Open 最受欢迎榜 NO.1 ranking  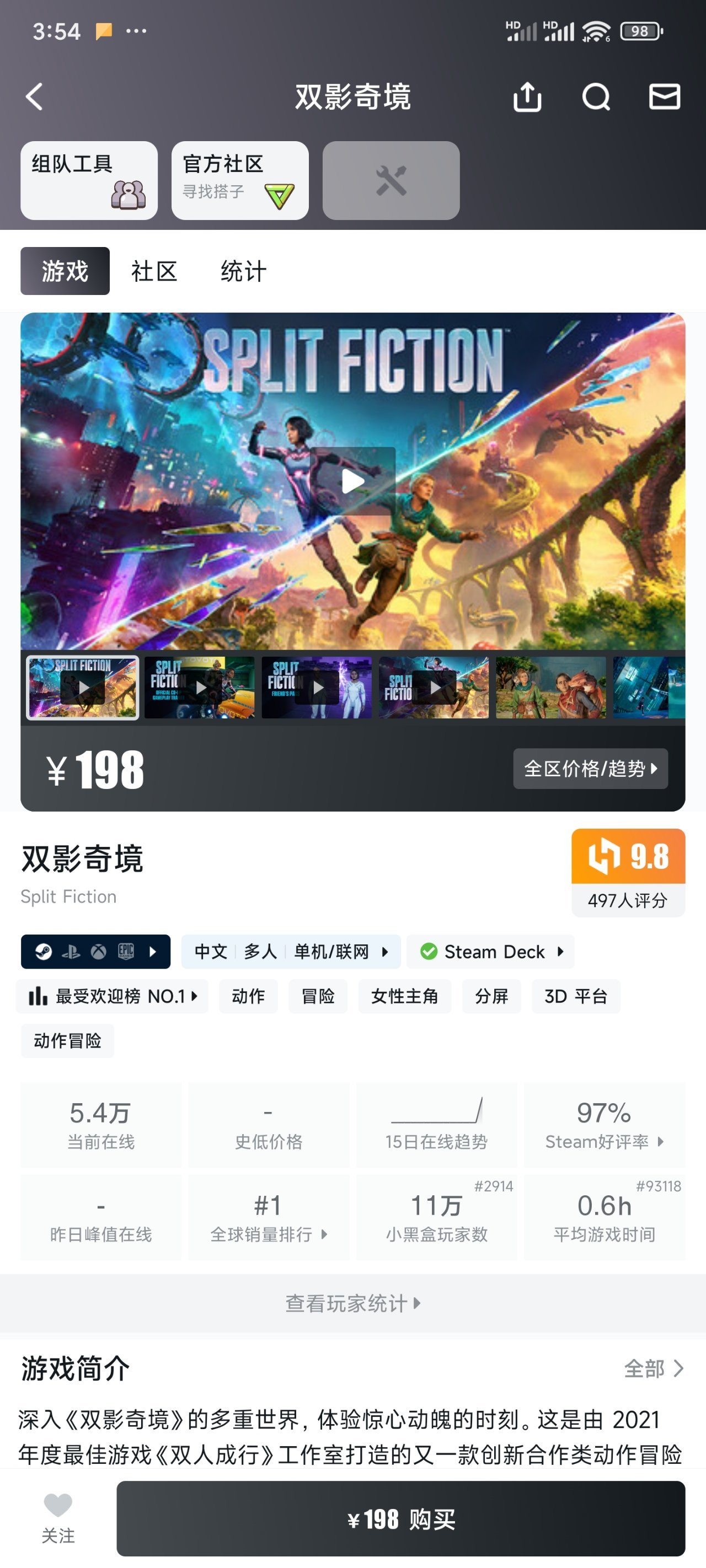(x=113, y=996)
